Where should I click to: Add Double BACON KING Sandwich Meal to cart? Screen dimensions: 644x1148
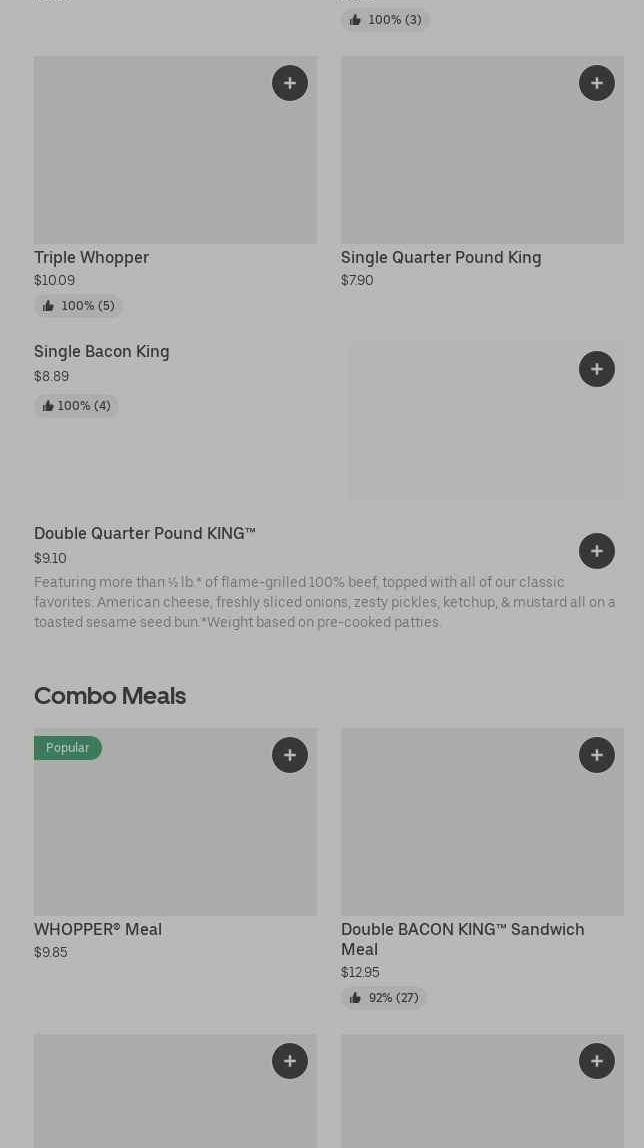pos(597,756)
